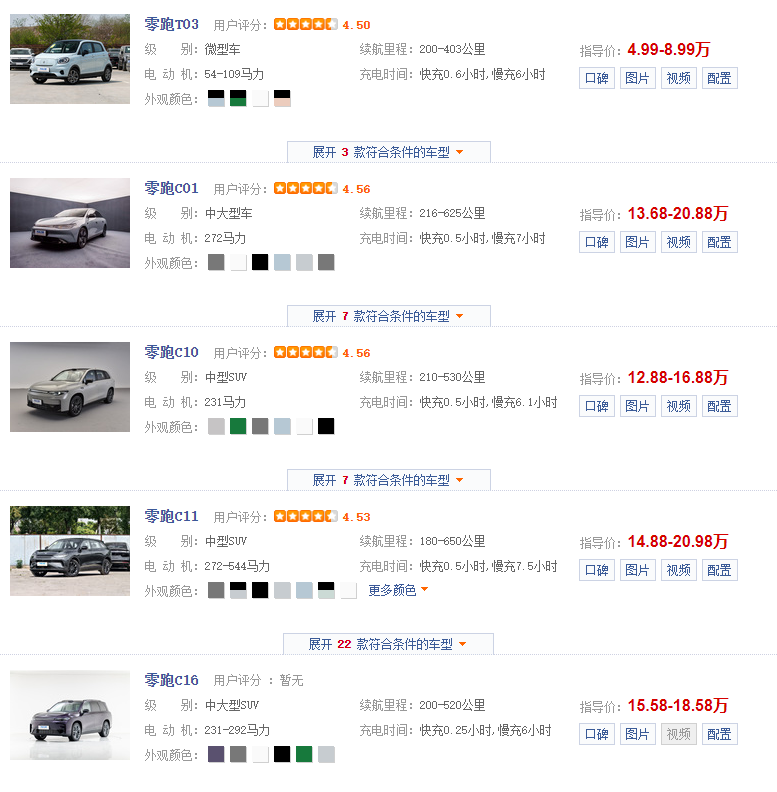777x792 pixels.
Task: Open the 零跑T03 model title link
Action: coord(171,24)
